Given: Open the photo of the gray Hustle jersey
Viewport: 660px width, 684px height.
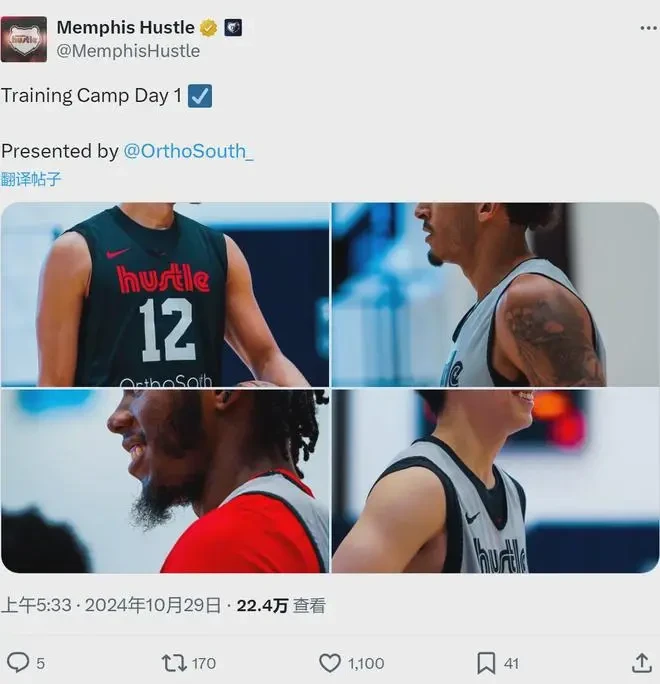Looking at the screenshot, I should point(495,481).
